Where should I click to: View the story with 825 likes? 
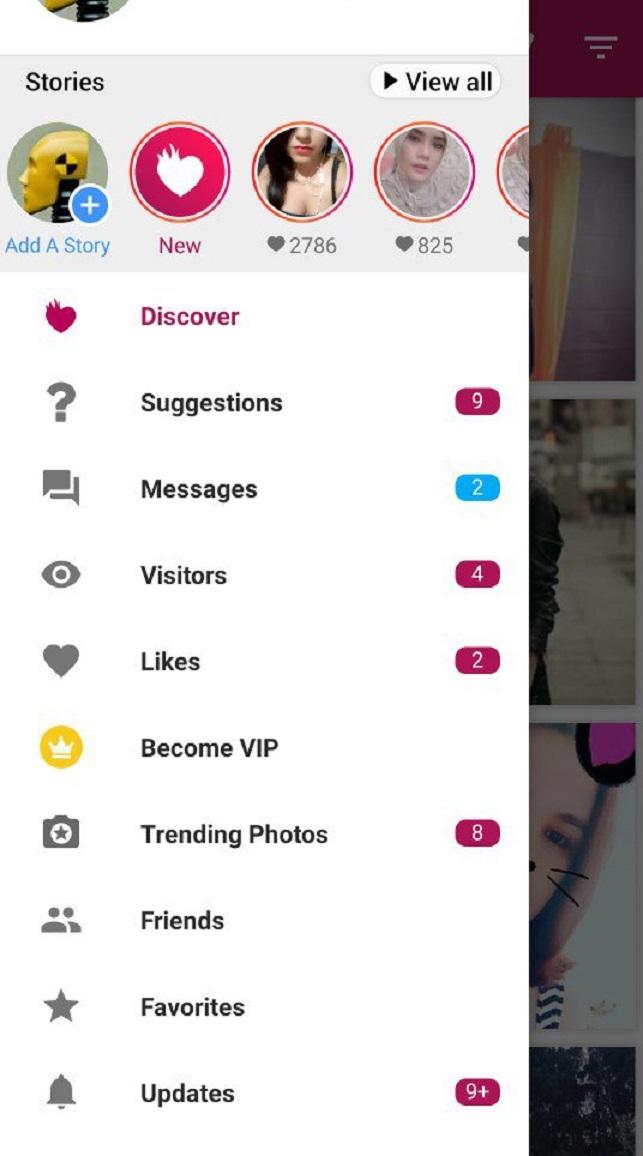(424, 174)
